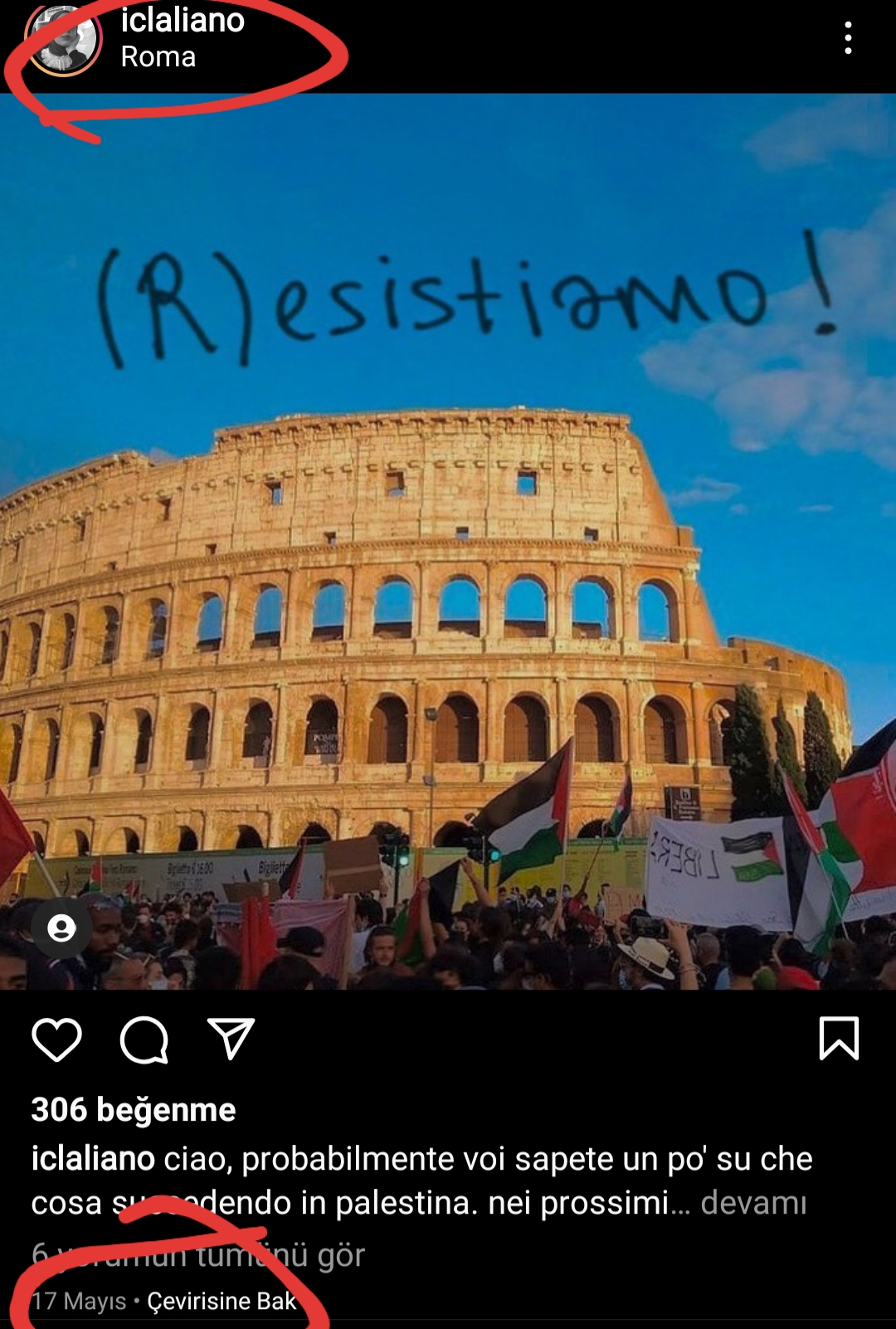Open the comment bubble icon

click(x=144, y=1039)
